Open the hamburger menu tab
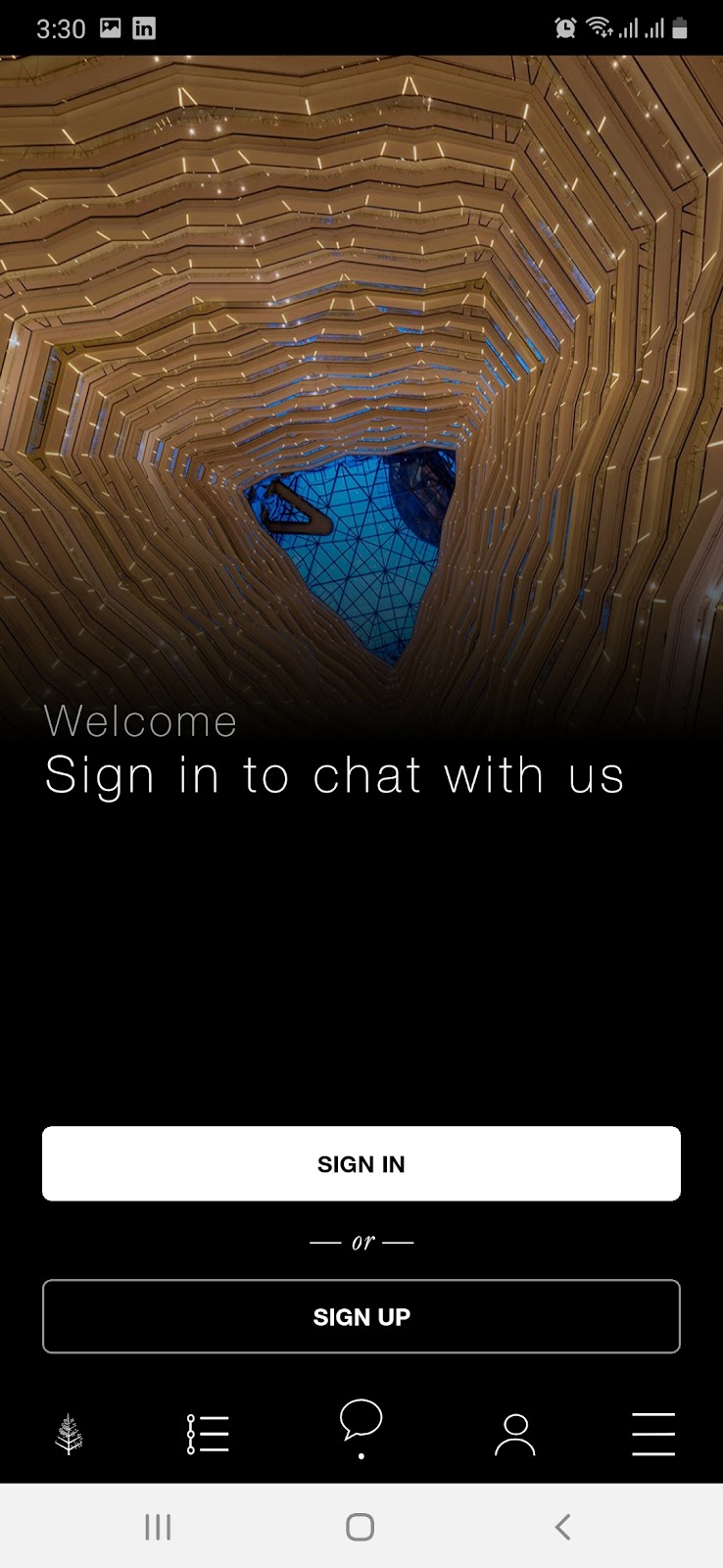 pyautogui.click(x=652, y=1434)
